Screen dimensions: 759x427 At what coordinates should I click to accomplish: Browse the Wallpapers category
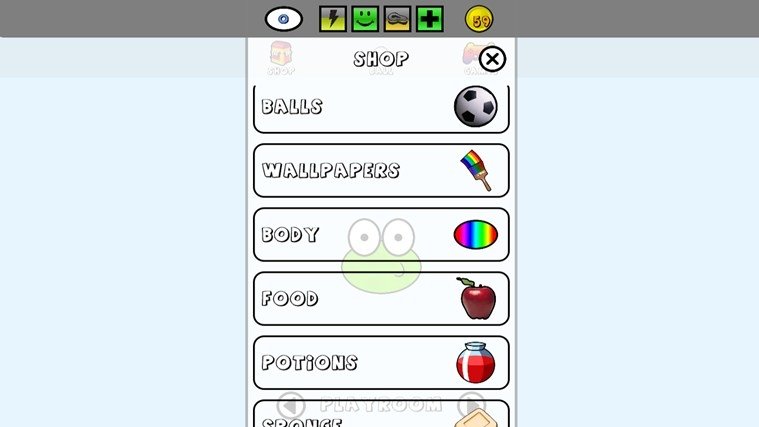pyautogui.click(x=381, y=170)
